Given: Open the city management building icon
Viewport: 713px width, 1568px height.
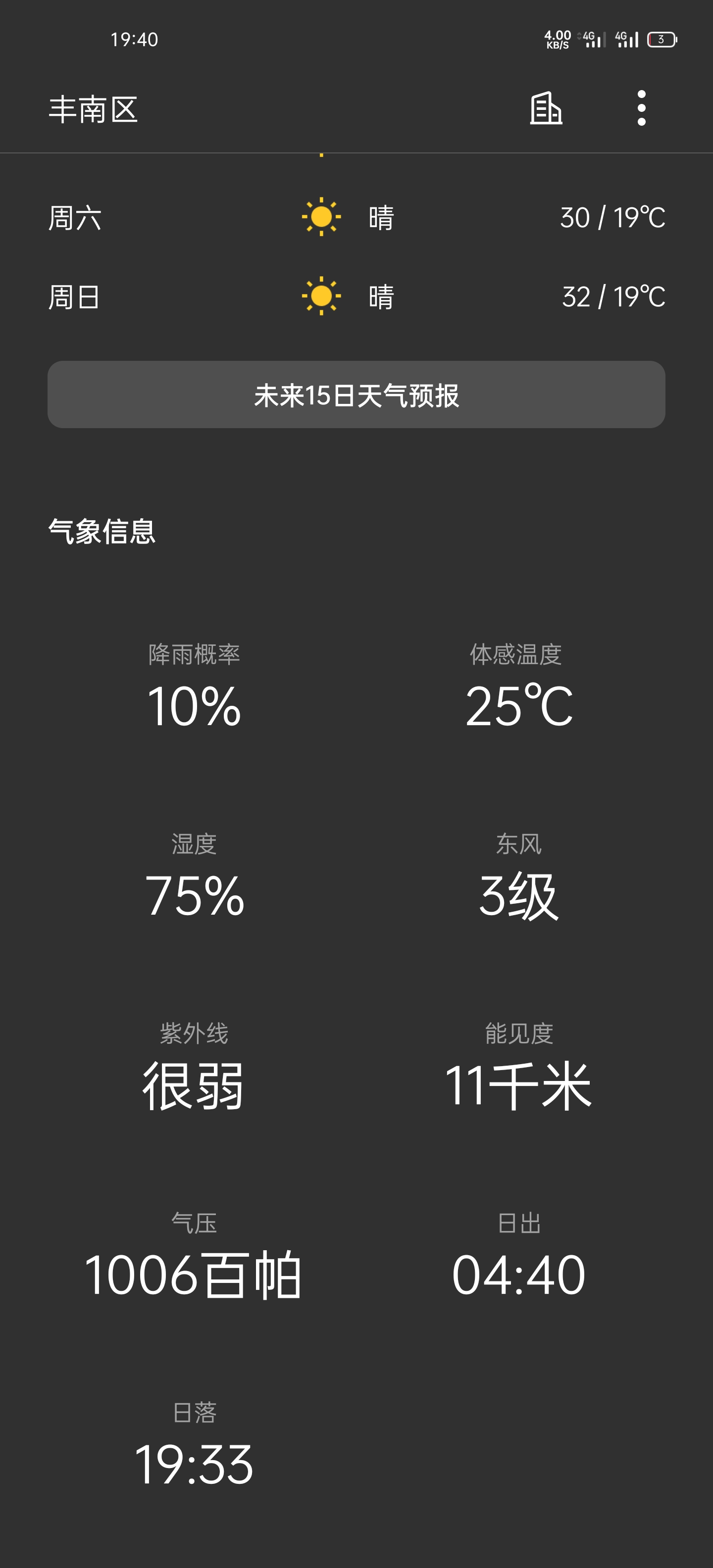Looking at the screenshot, I should [x=546, y=109].
